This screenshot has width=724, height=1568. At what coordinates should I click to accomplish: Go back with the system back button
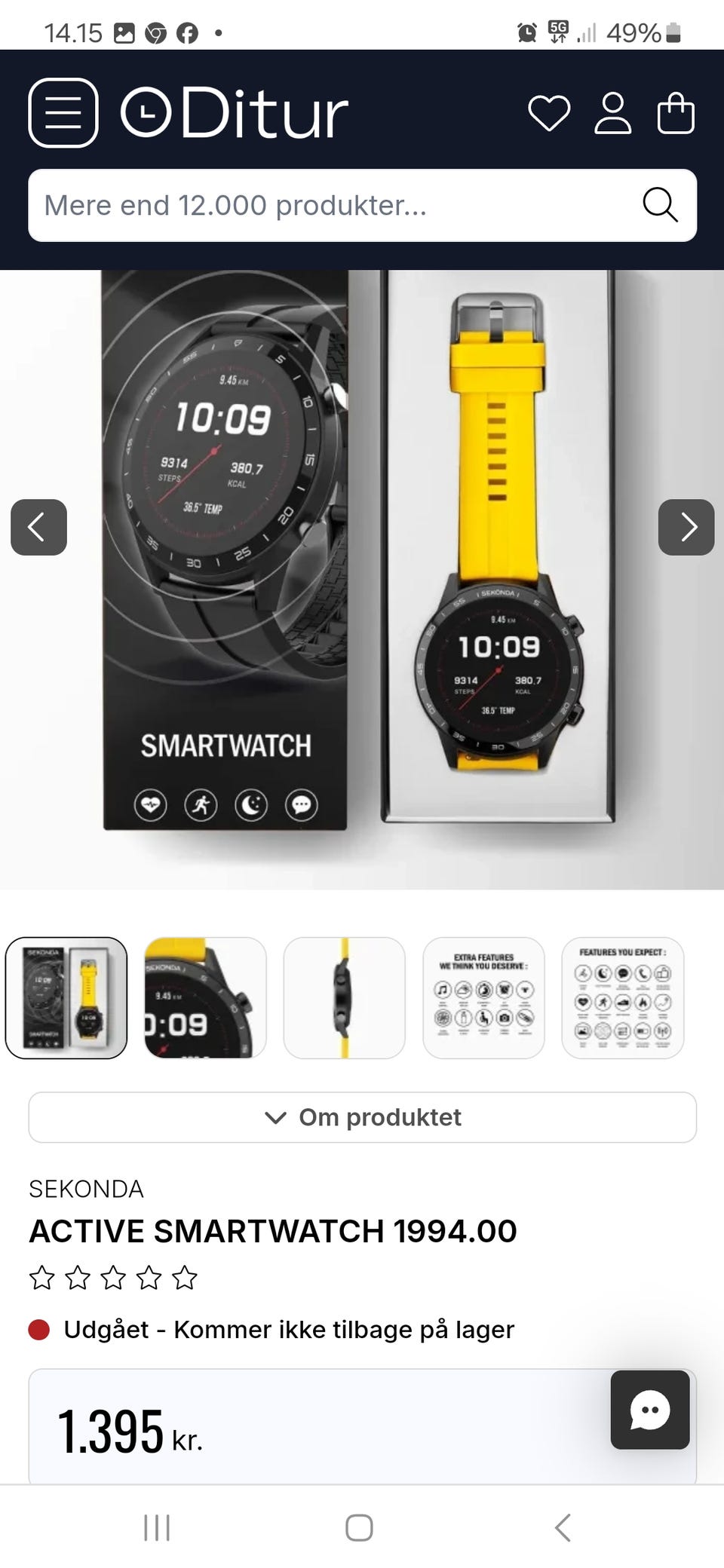(562, 1528)
